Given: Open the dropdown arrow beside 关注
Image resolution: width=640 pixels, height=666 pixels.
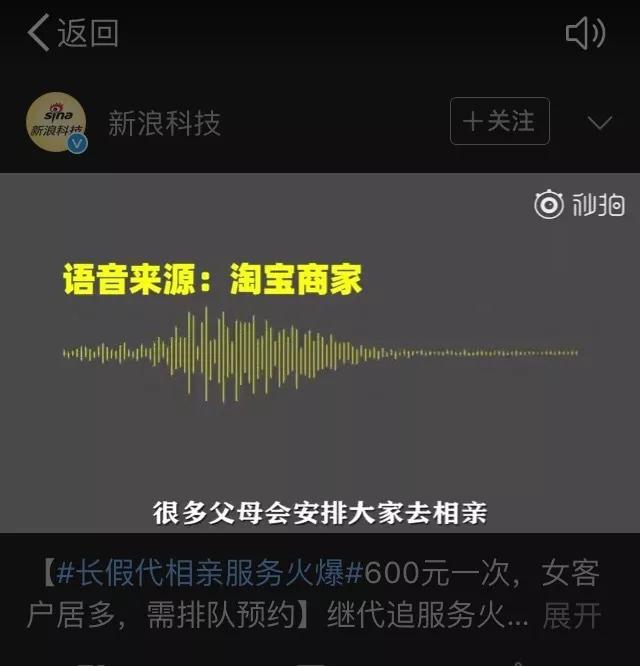Looking at the screenshot, I should [600, 122].
